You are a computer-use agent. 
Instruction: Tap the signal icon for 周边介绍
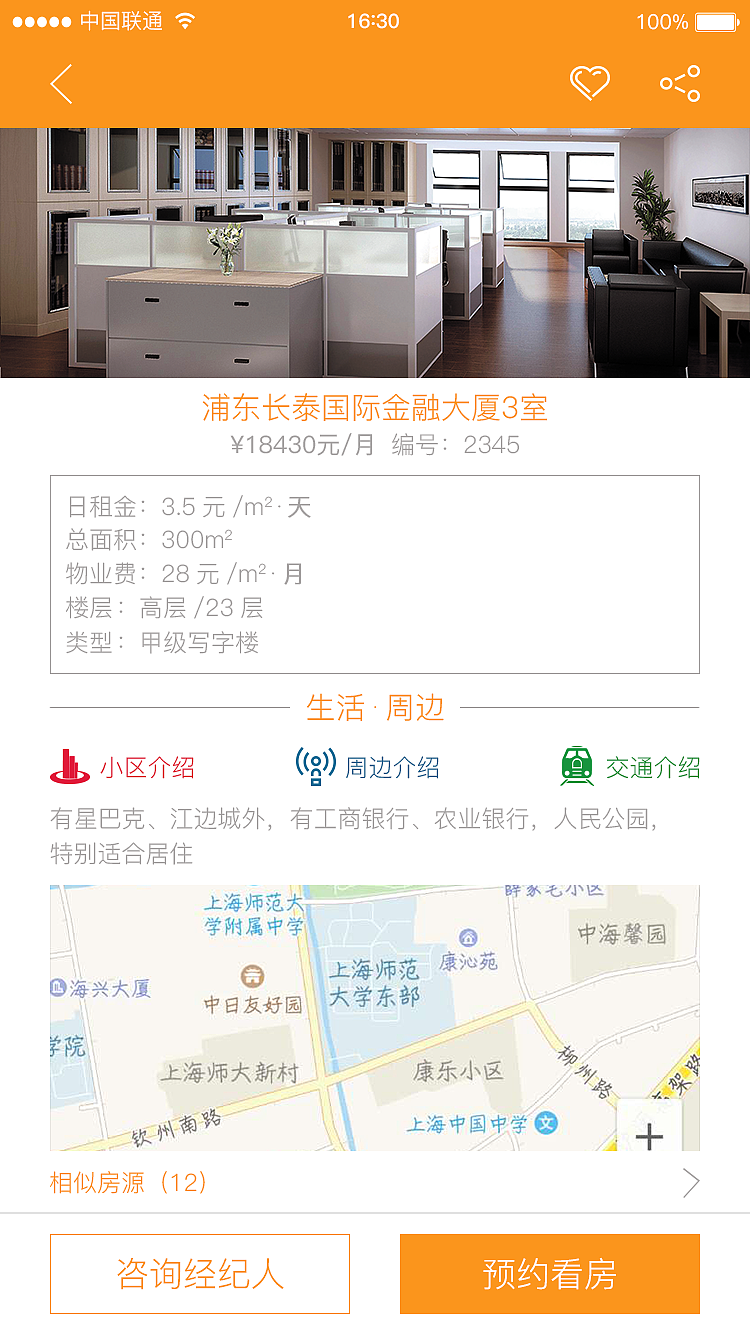pyautogui.click(x=312, y=763)
